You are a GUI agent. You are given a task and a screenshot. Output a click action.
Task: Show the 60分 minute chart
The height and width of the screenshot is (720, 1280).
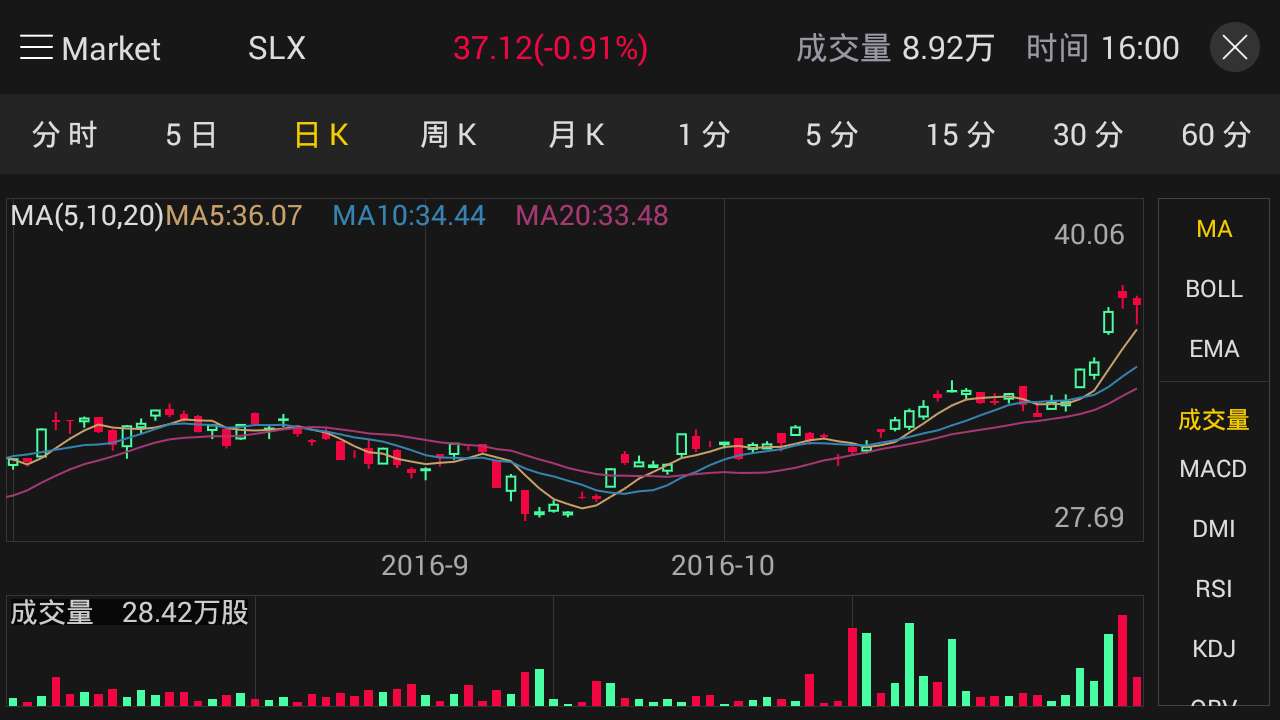point(1216,135)
